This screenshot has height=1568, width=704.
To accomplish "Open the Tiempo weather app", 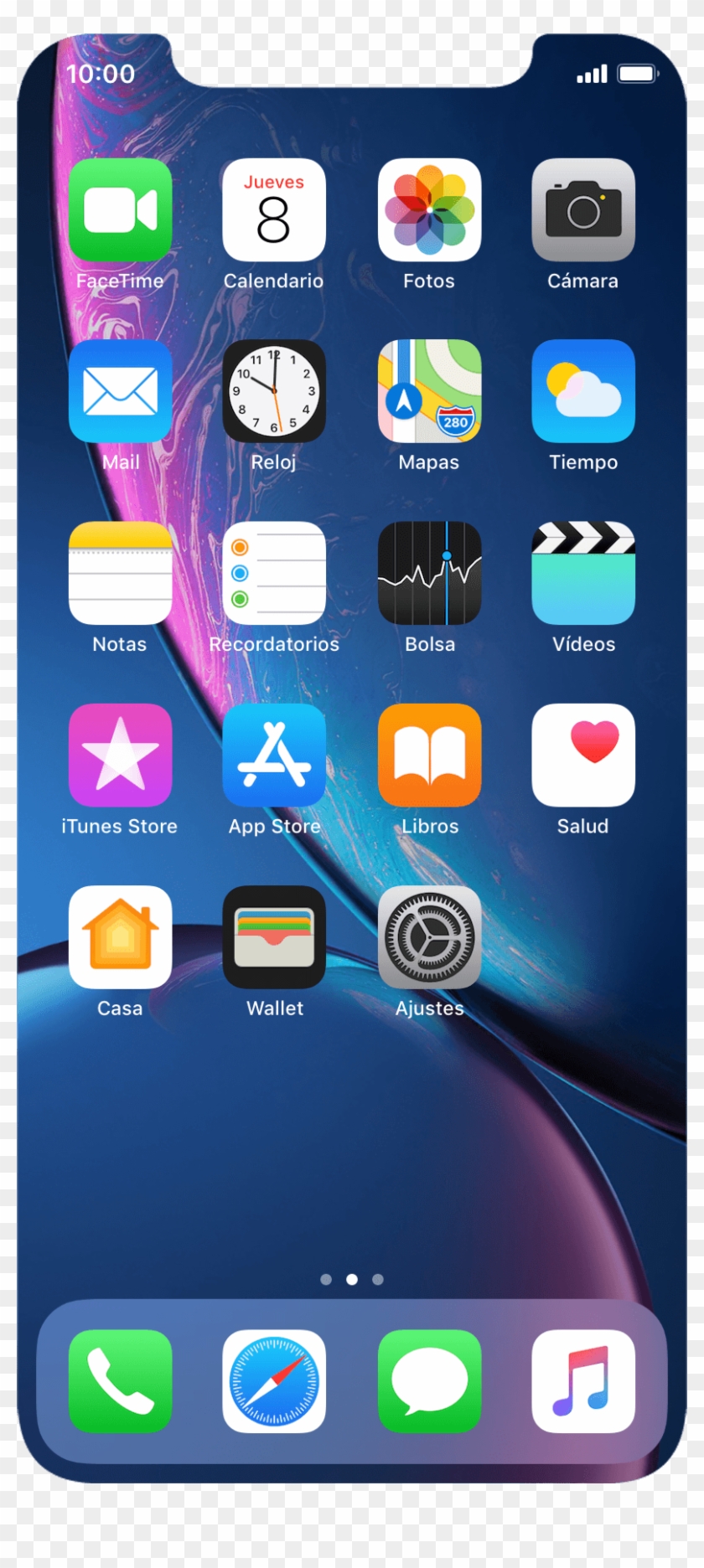I will click(x=583, y=391).
